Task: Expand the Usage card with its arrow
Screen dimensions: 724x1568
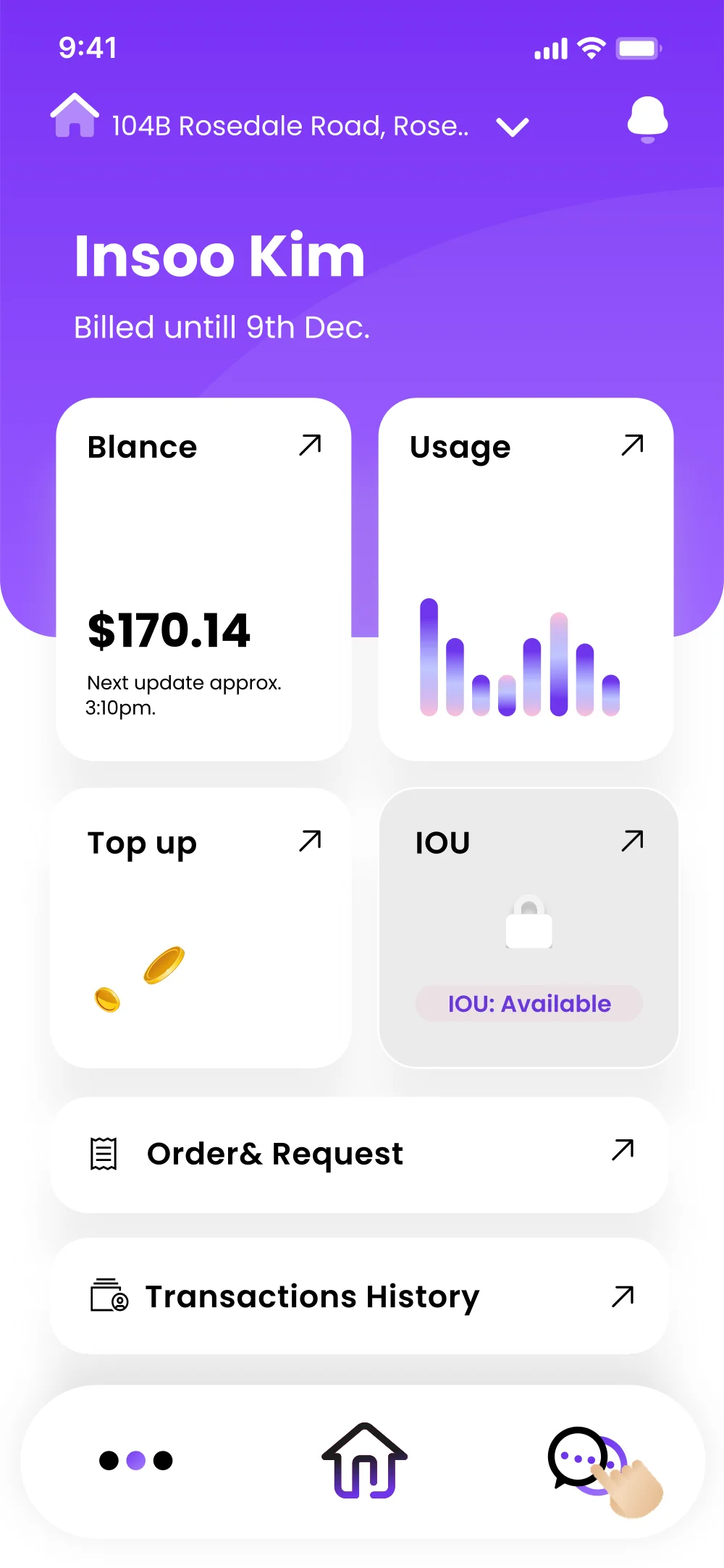Action: point(631,445)
